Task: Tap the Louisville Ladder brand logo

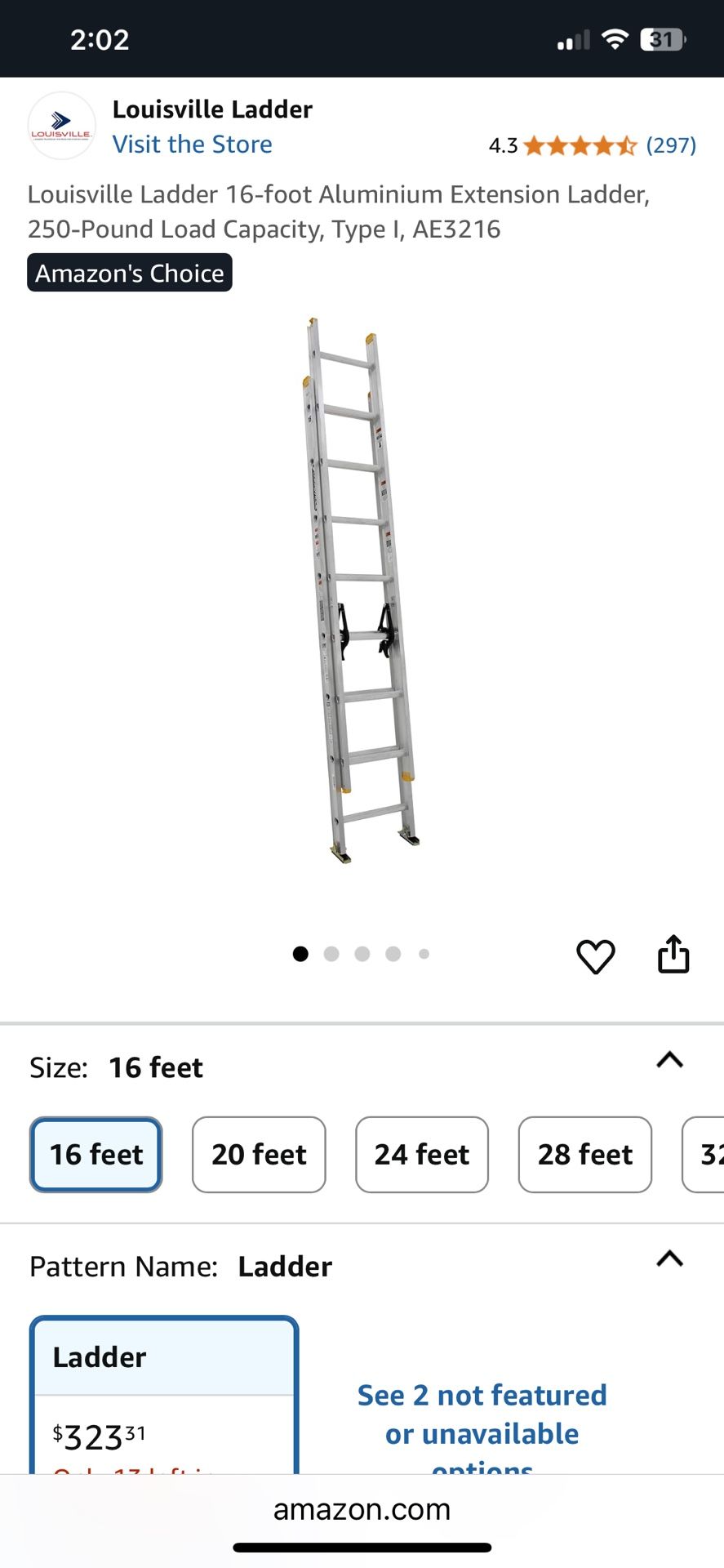Action: pos(60,126)
